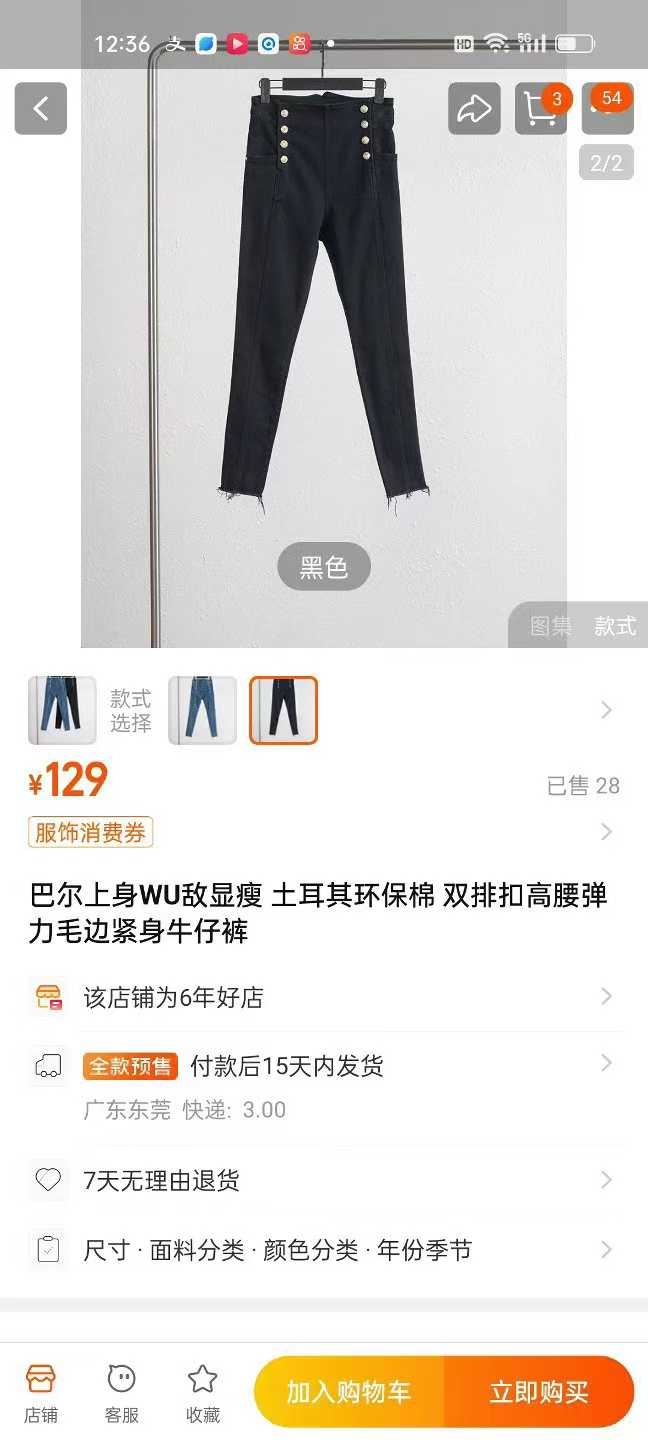Go to the 店铺 store page
The image size is (648, 1440).
(41, 1393)
